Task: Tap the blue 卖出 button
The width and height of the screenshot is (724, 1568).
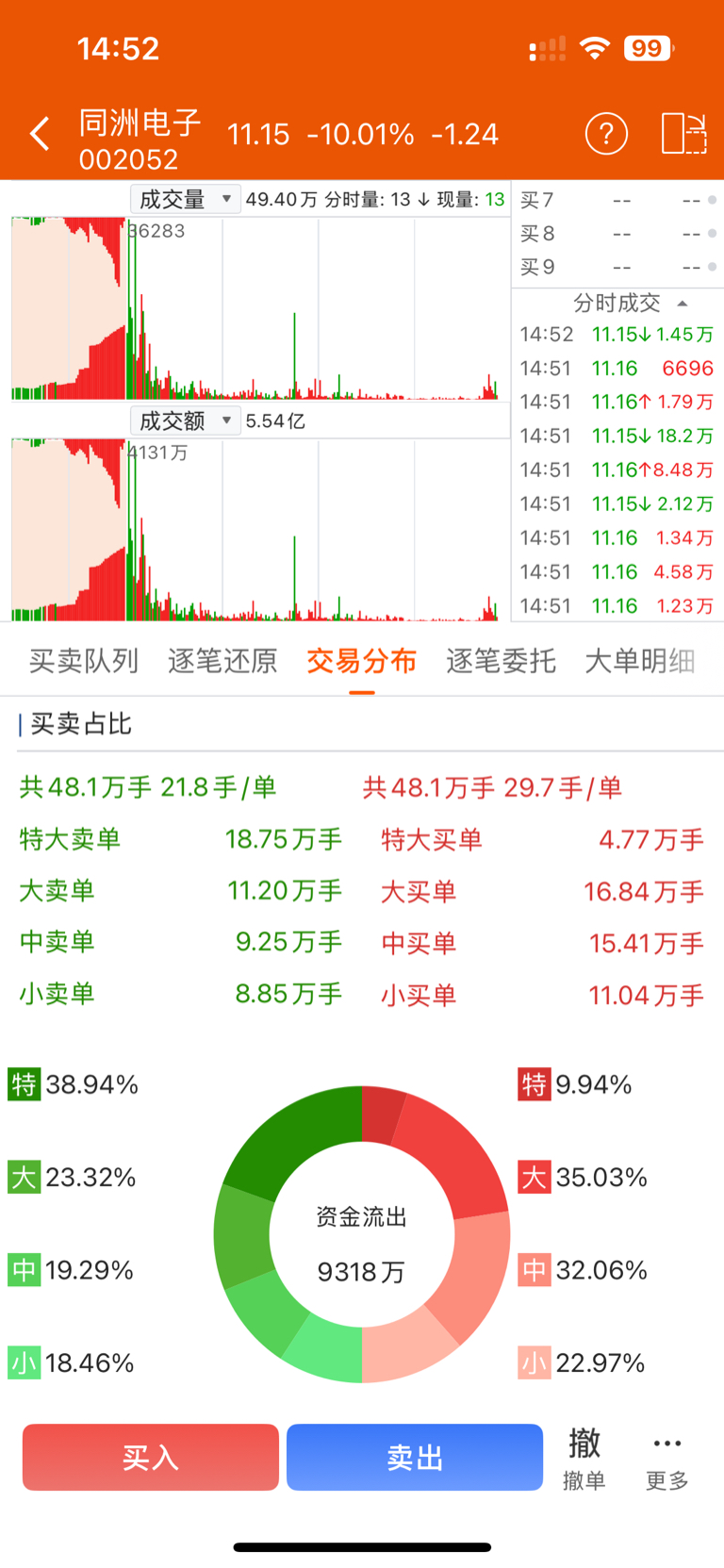Action: 415,1457
